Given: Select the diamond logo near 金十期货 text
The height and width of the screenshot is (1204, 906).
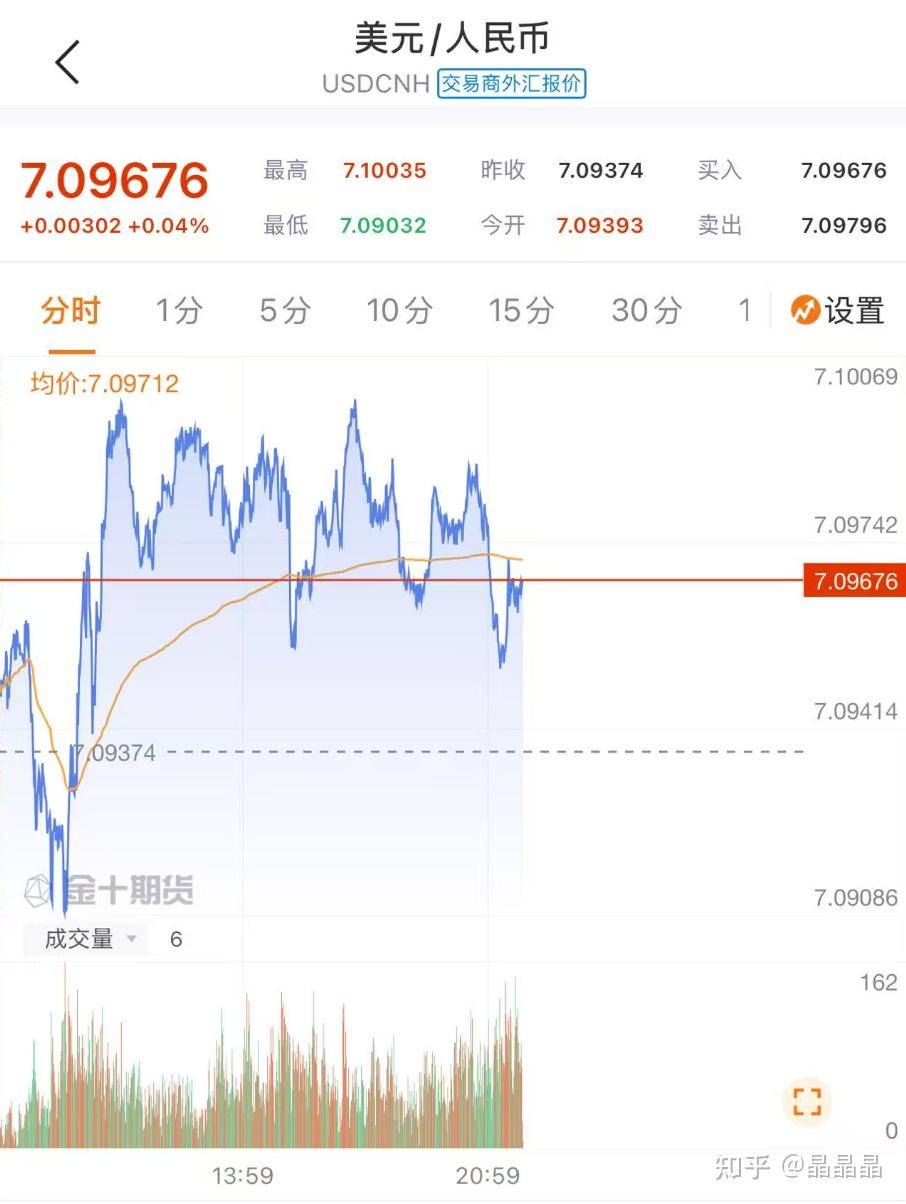Looking at the screenshot, I should pos(38,891).
